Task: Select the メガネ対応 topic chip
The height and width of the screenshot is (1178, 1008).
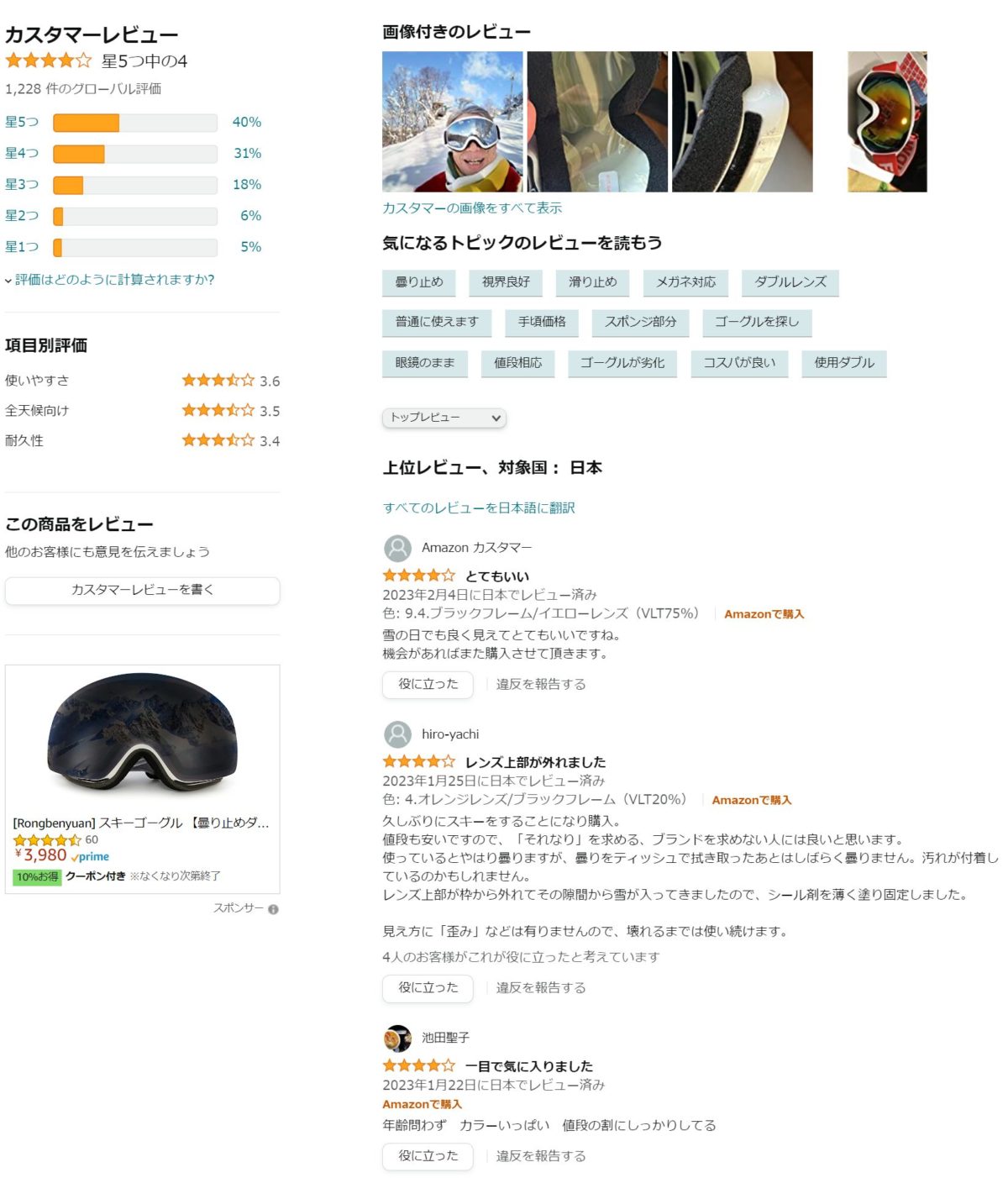Action: pyautogui.click(x=685, y=282)
